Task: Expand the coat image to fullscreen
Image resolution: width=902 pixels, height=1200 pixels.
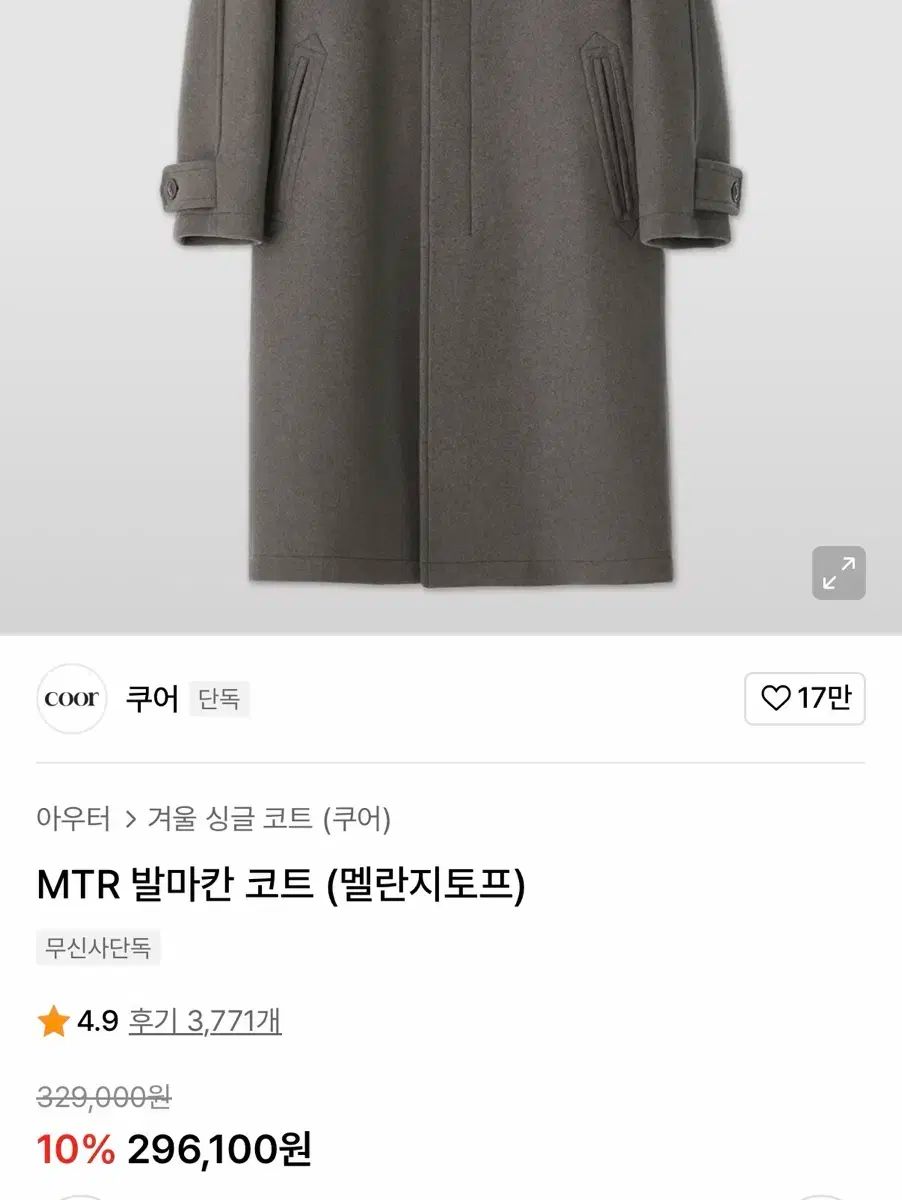Action: click(838, 573)
